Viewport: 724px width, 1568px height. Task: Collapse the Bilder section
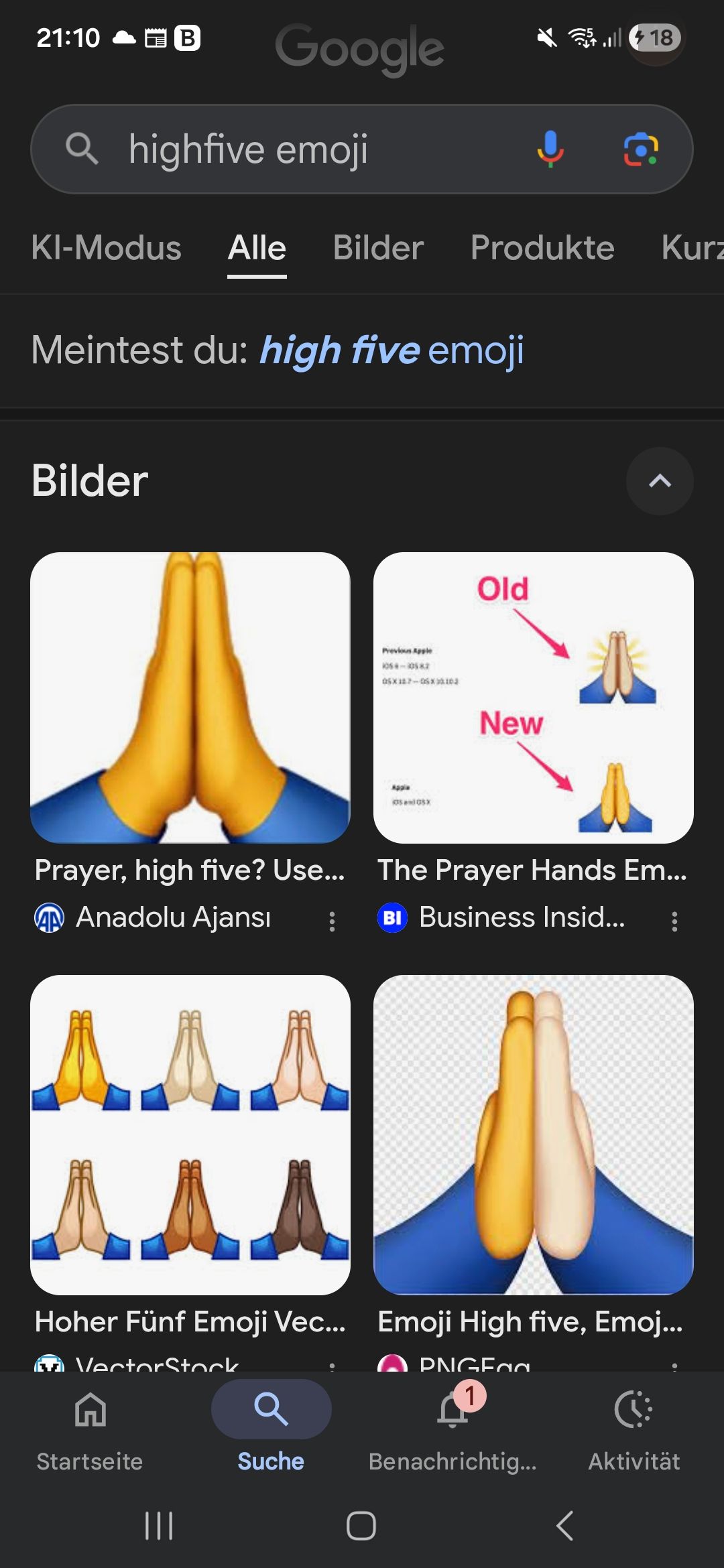(x=660, y=481)
